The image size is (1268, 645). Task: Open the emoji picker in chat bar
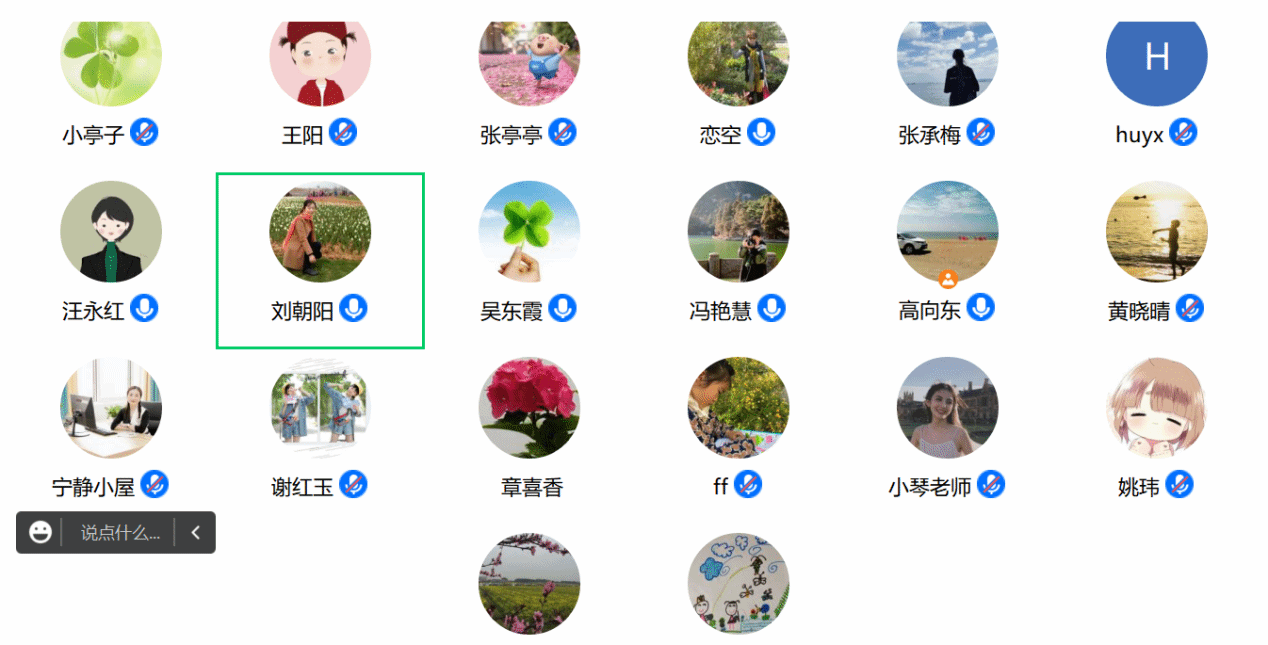tap(40, 533)
